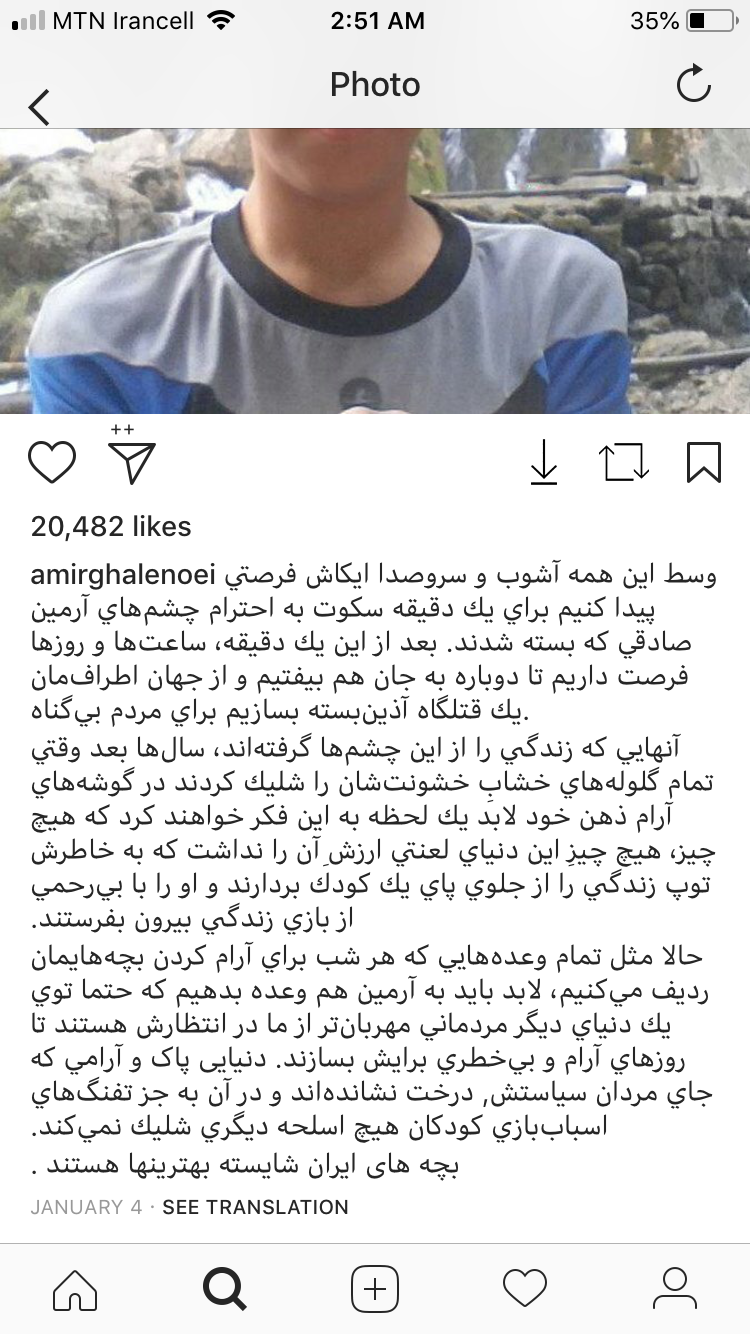Open the Search tab
The image size is (750, 1334).
(224, 1289)
